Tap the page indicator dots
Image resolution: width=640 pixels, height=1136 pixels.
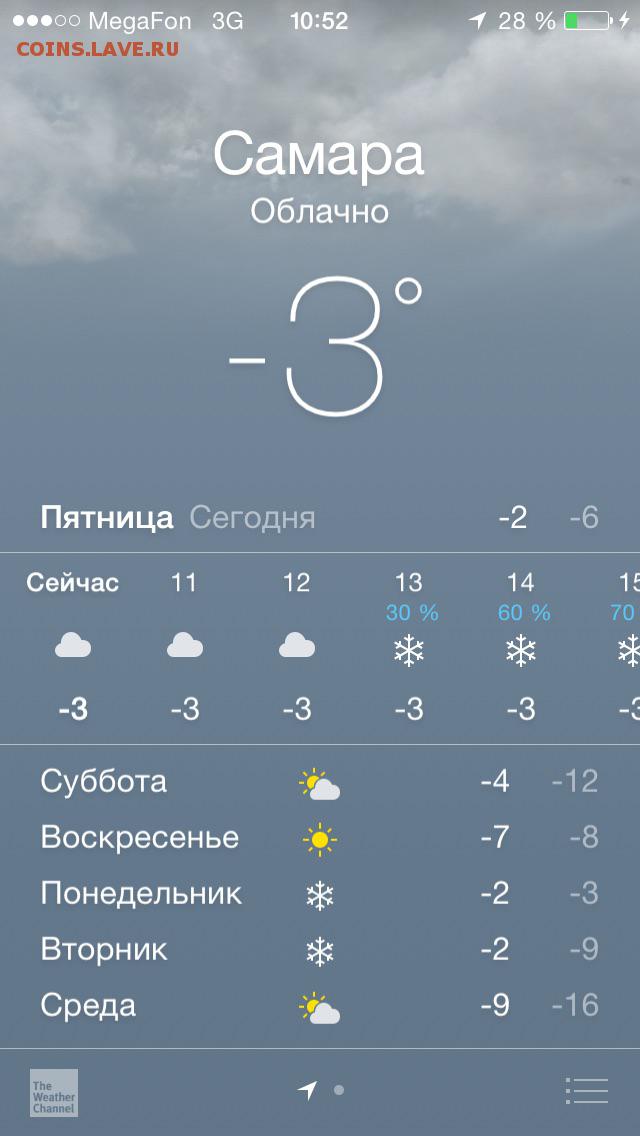321,1090
